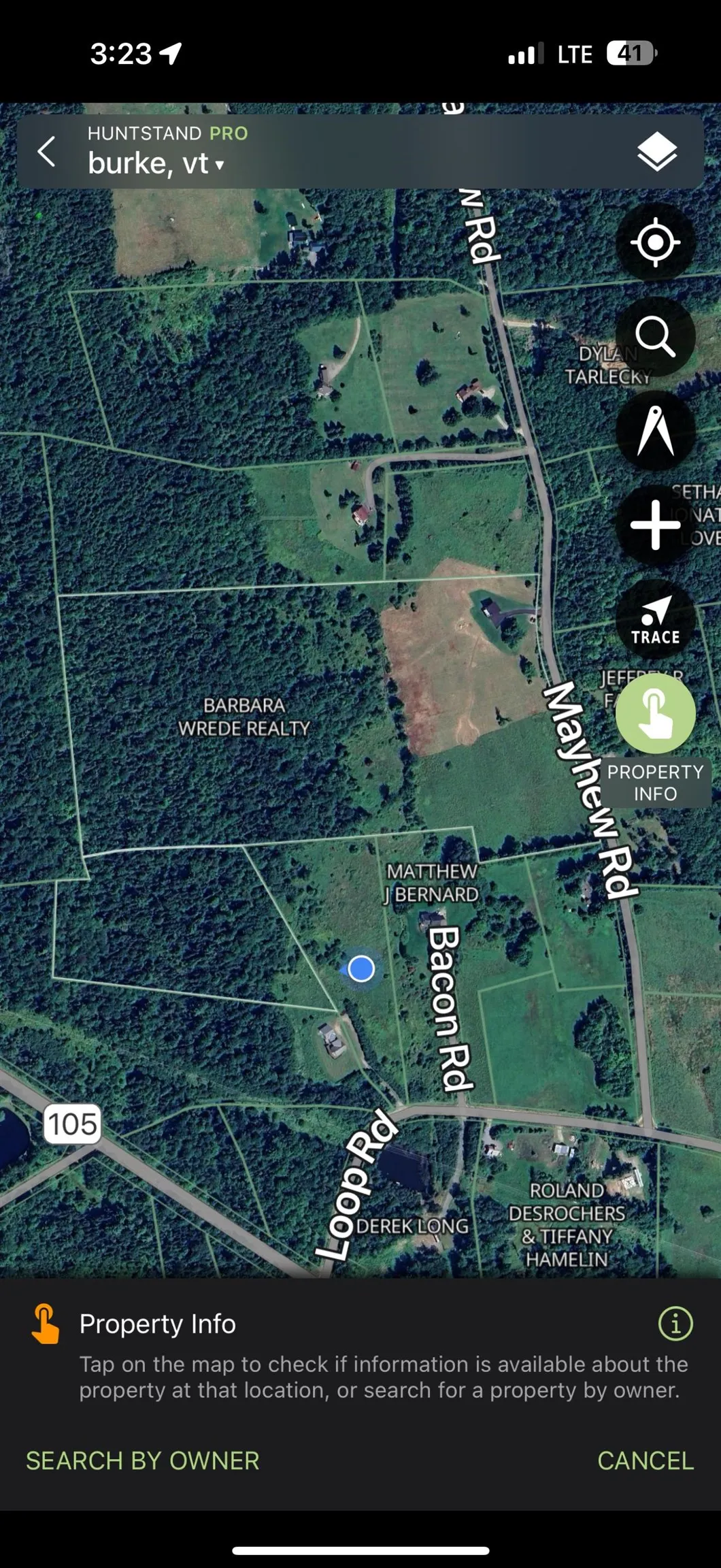721x1568 pixels.
Task: Center map on my current location
Action: pos(655,242)
